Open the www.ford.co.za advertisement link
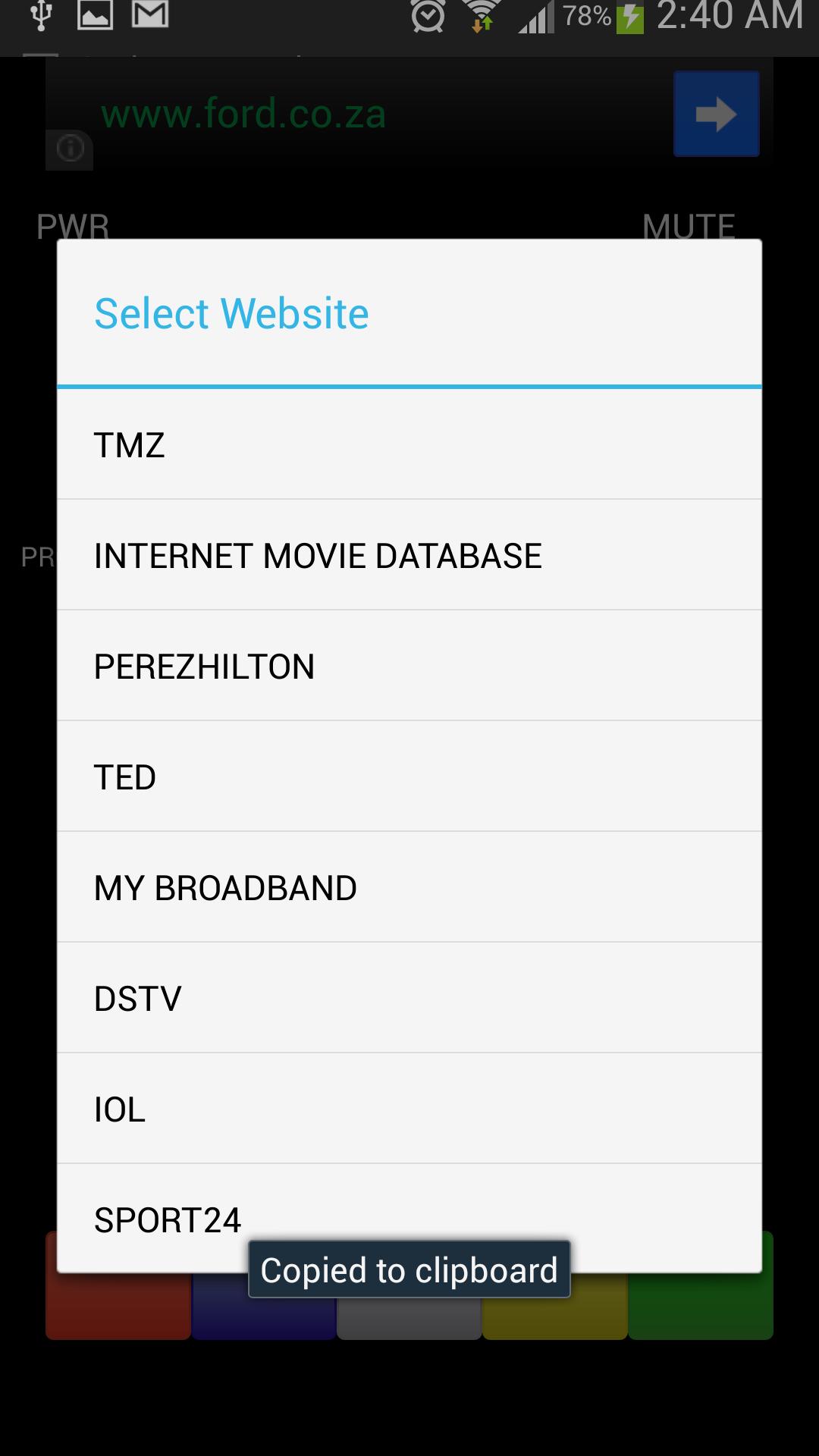 (243, 114)
